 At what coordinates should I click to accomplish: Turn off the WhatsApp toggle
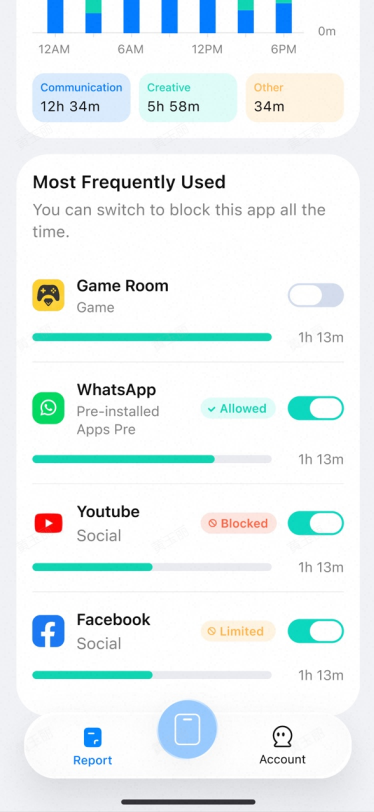point(315,408)
